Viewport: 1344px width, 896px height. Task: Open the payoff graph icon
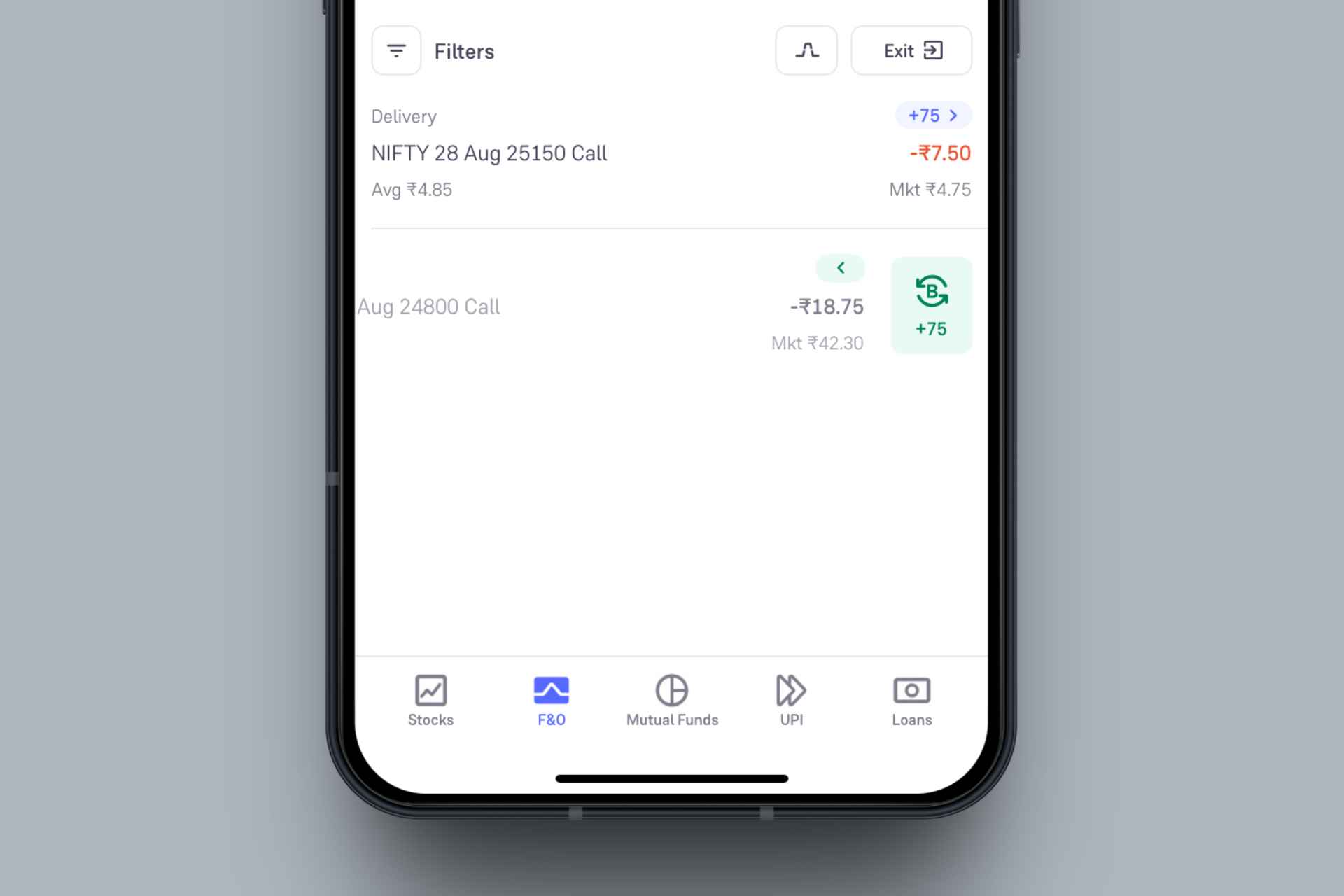(x=806, y=50)
